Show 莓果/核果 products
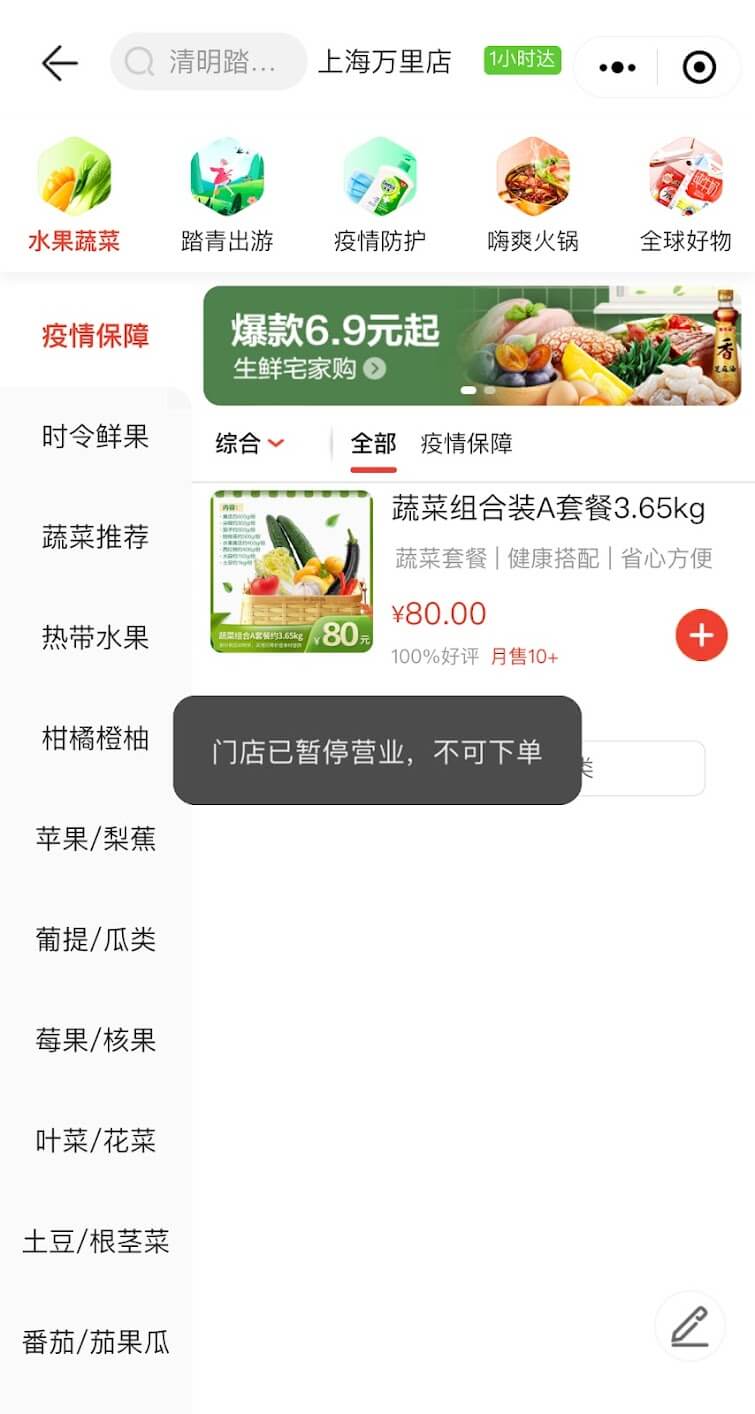This screenshot has height=1414, width=755. coord(95,1040)
